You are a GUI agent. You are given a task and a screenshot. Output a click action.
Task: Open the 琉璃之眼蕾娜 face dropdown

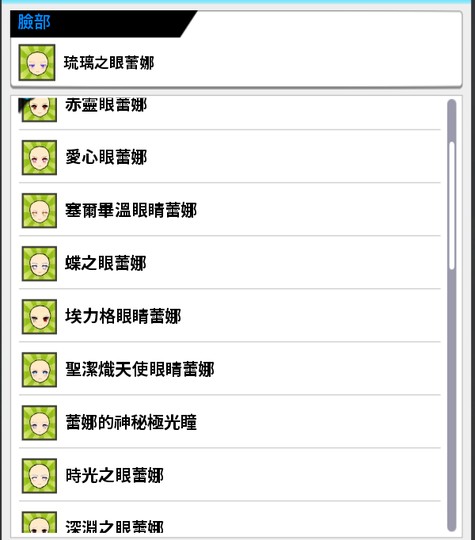[236, 63]
